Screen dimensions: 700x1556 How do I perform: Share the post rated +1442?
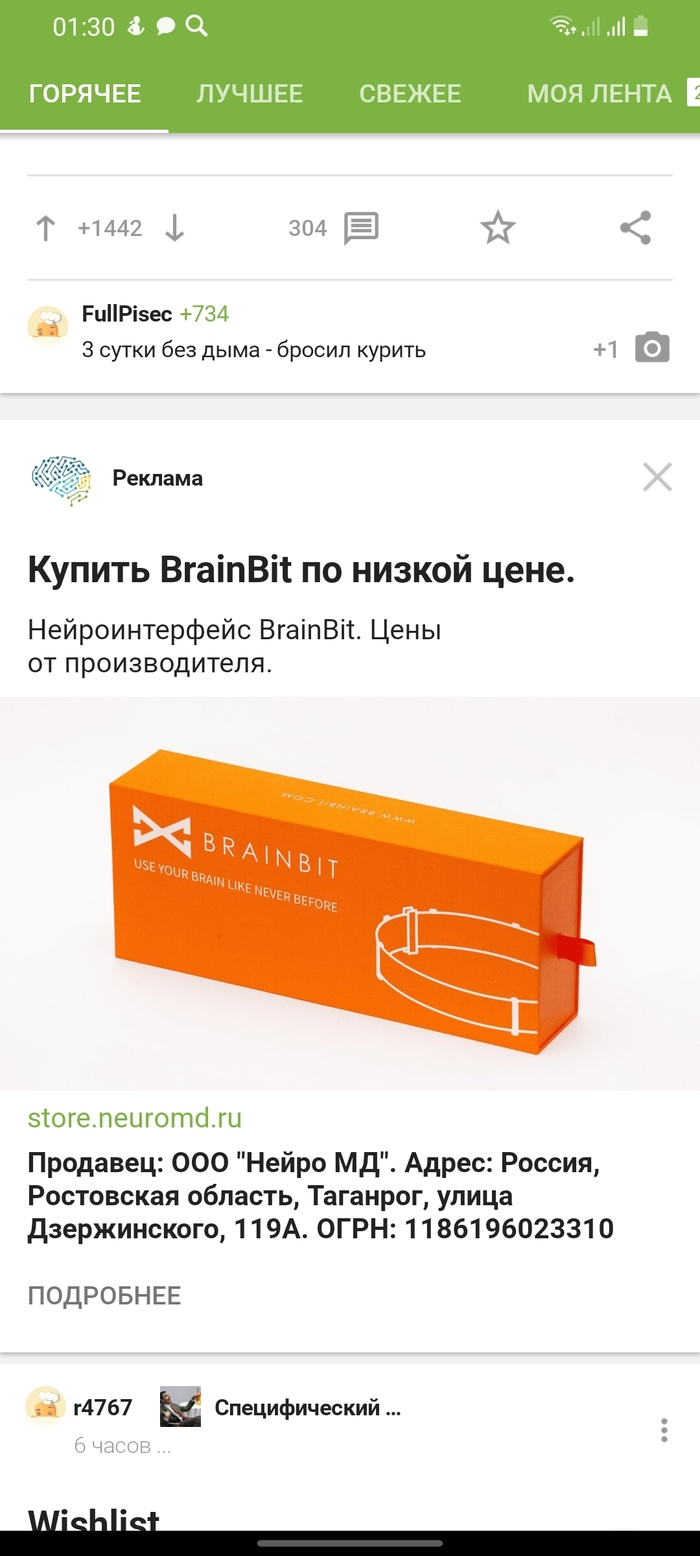(x=635, y=228)
